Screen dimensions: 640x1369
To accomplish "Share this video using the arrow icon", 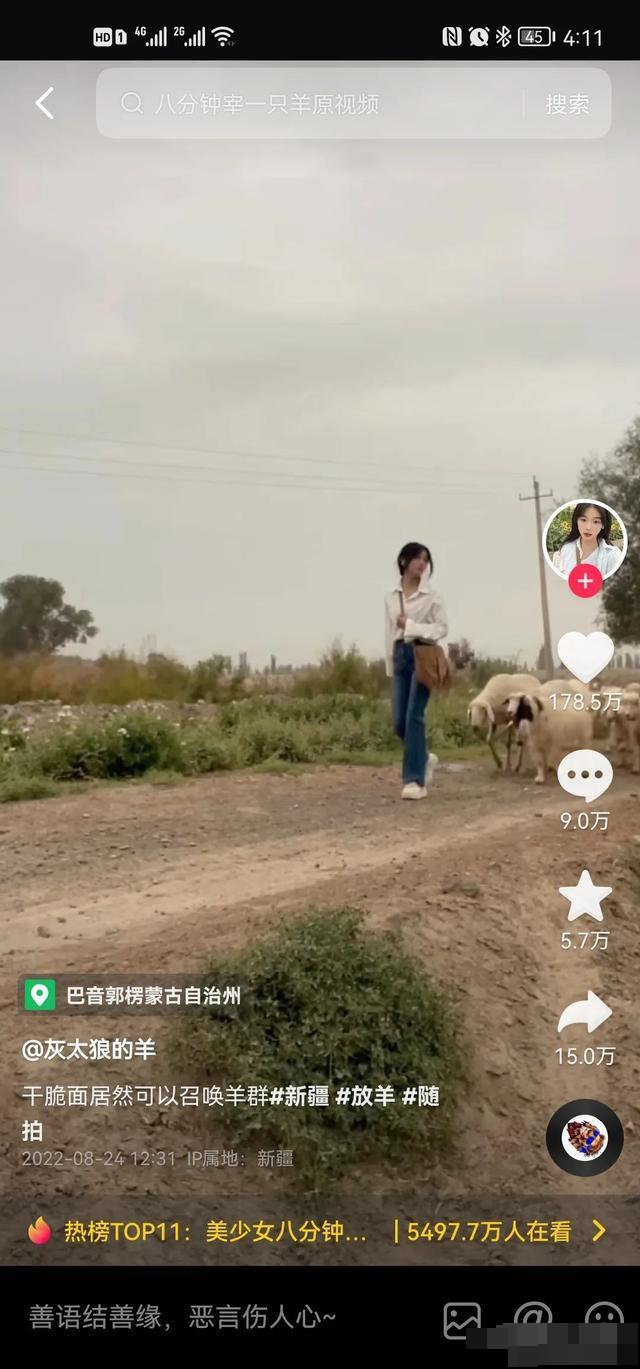I will tap(585, 1014).
